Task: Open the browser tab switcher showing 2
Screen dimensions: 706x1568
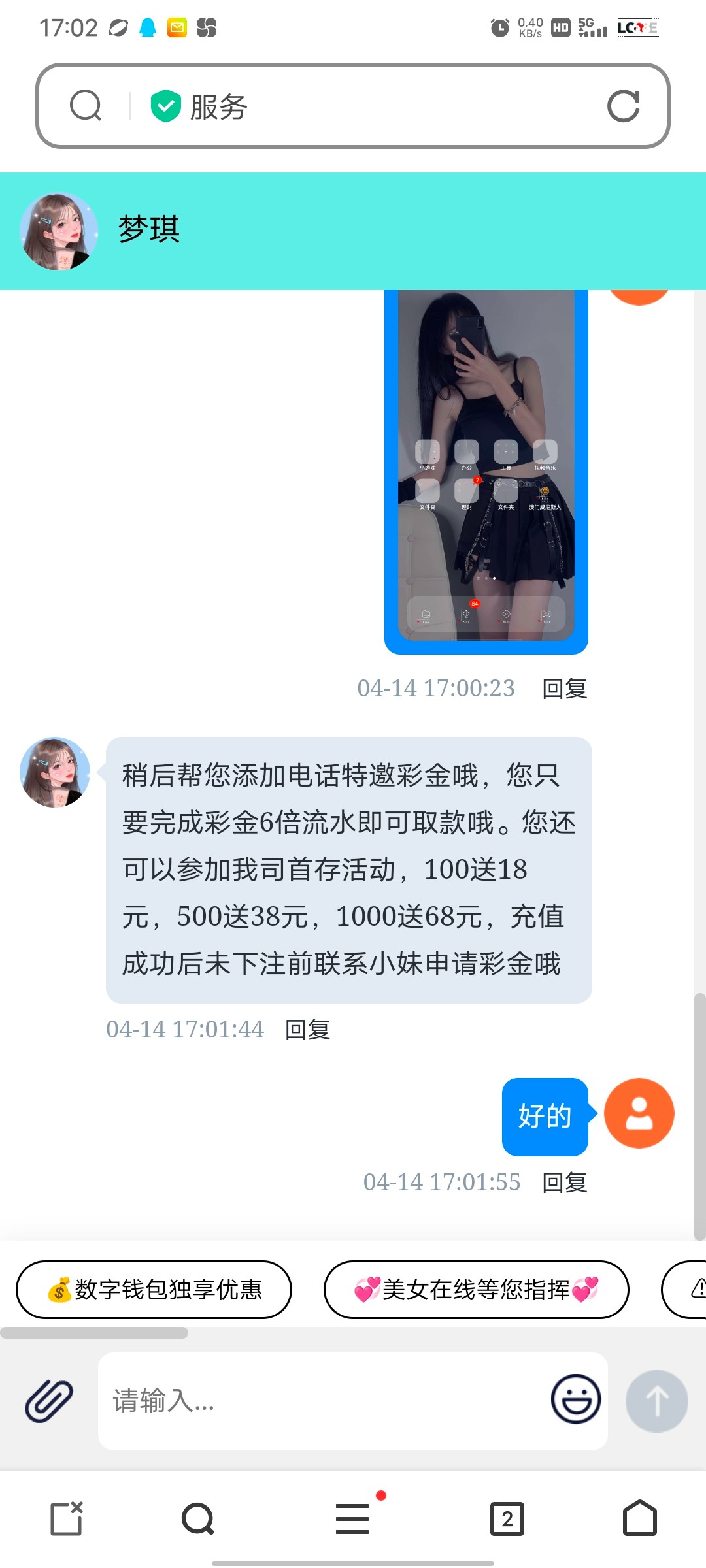Action: tap(507, 1518)
